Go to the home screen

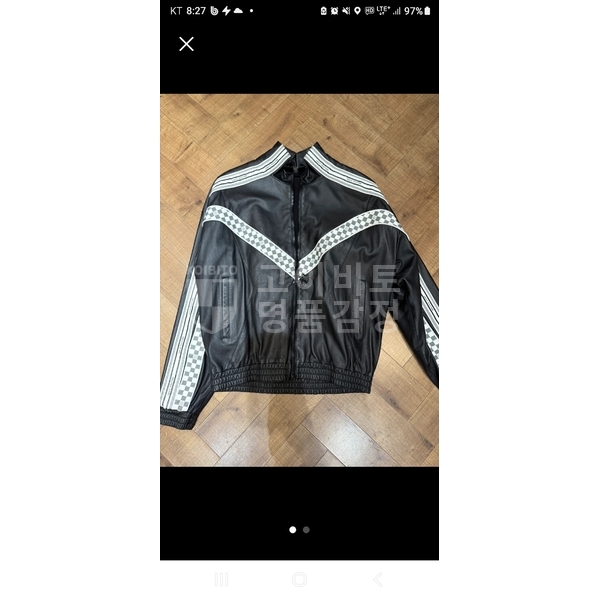(x=299, y=579)
